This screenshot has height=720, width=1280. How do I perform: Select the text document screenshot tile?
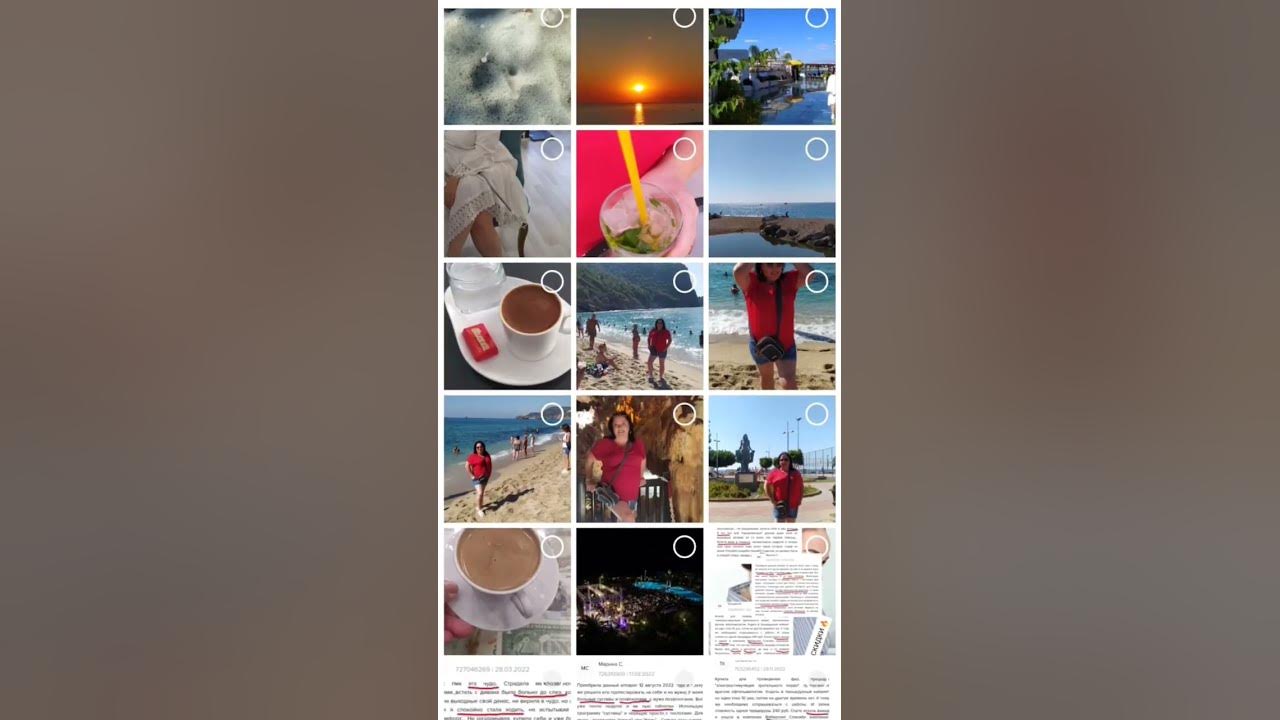click(816, 546)
